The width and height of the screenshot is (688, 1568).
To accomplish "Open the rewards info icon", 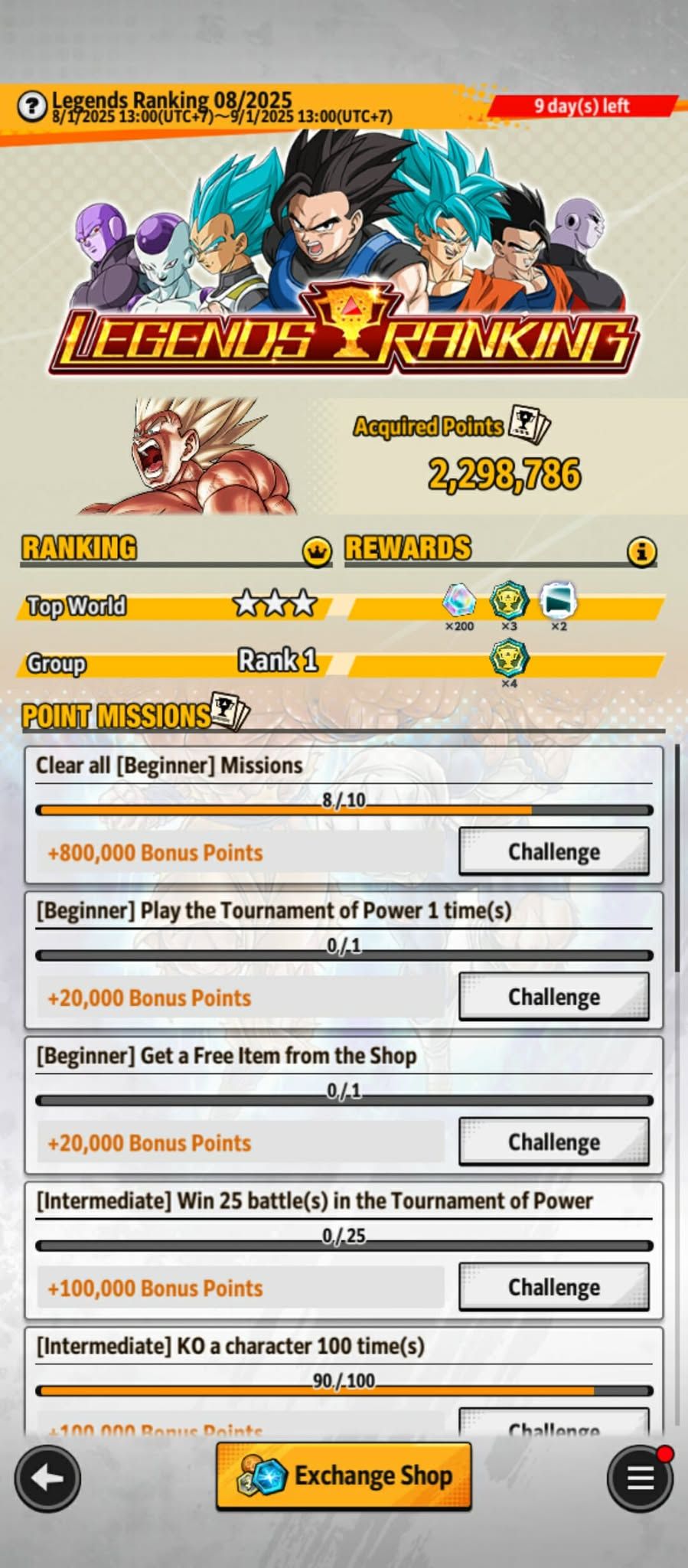I will coord(641,550).
